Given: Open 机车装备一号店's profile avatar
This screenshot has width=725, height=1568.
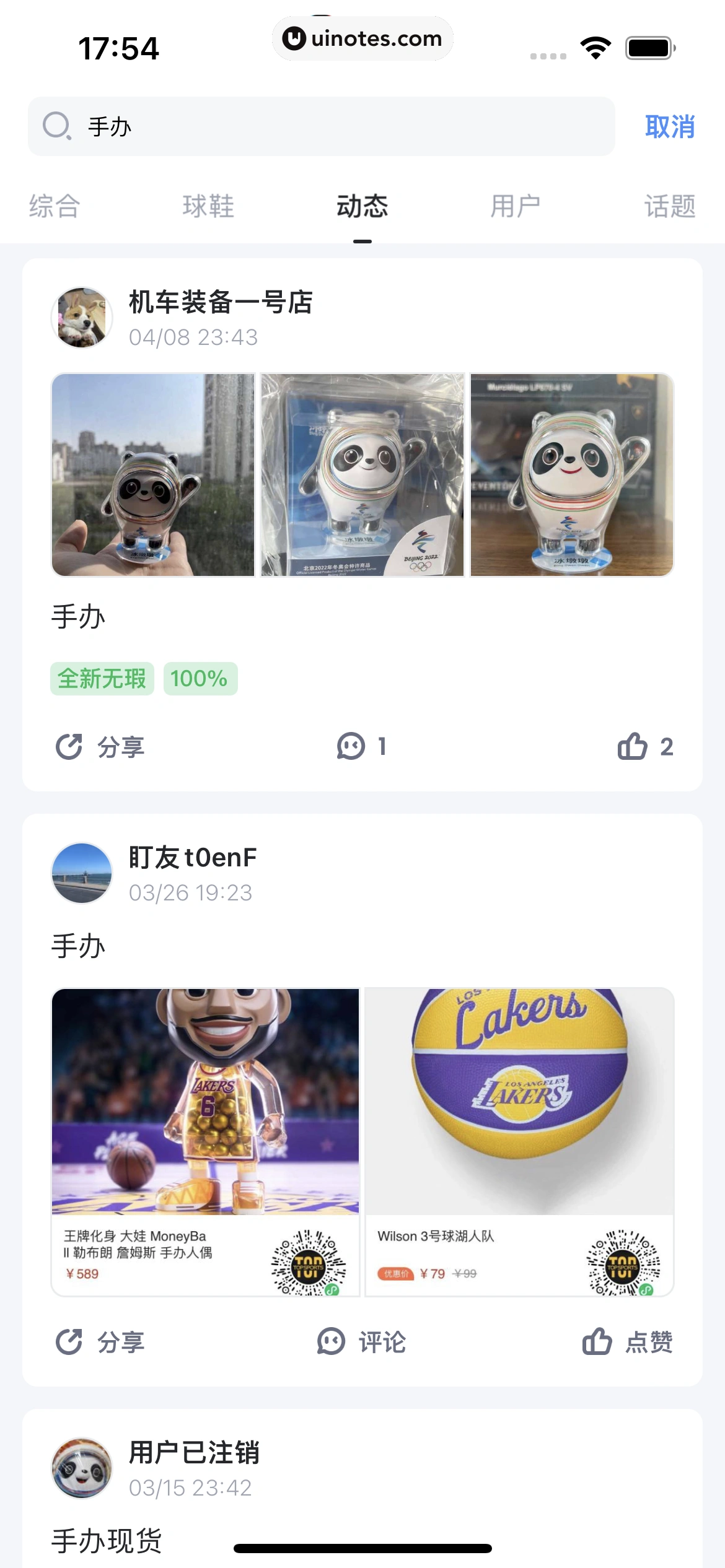Looking at the screenshot, I should 82,318.
